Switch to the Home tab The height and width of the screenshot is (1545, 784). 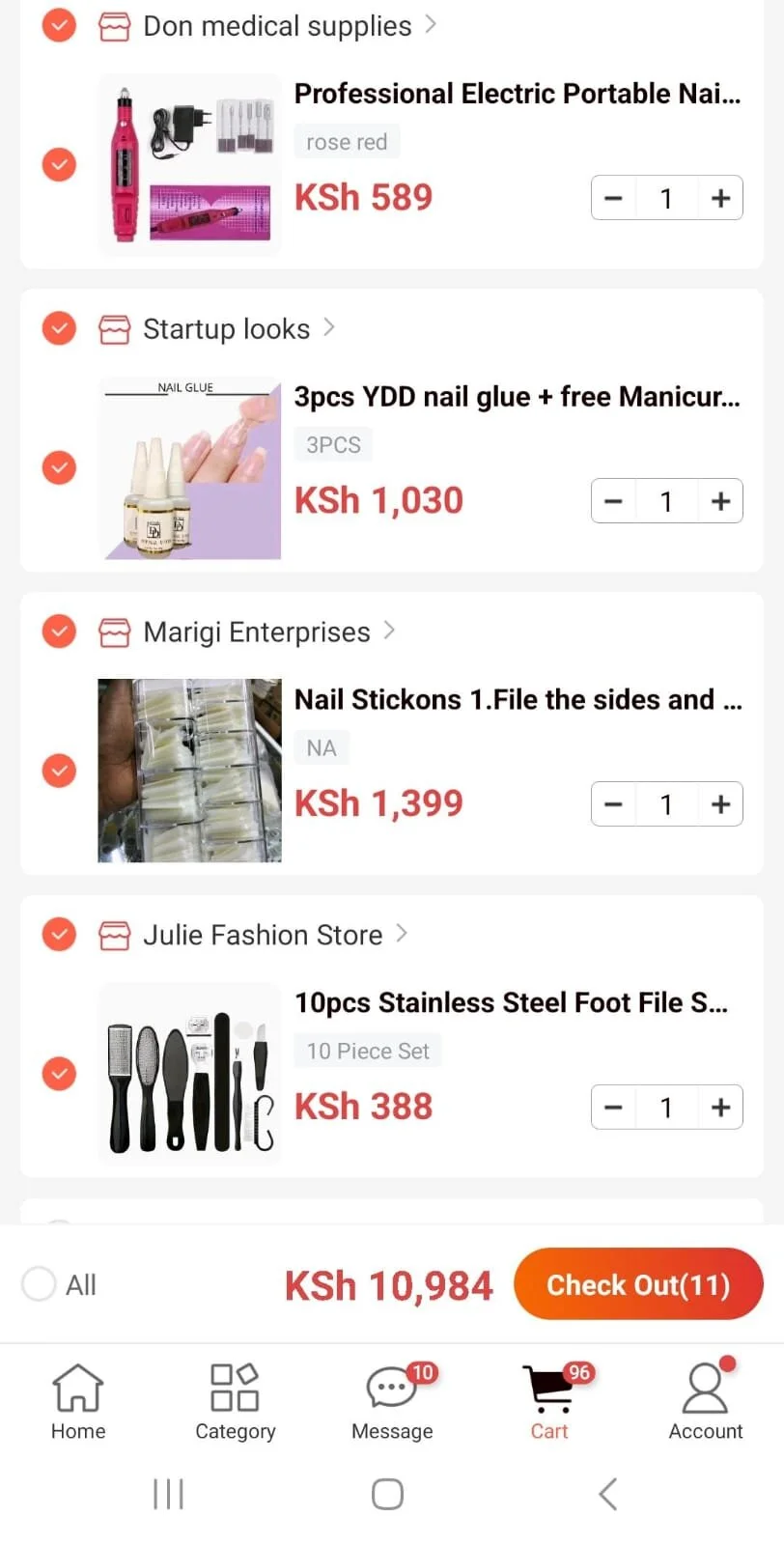(78, 1401)
